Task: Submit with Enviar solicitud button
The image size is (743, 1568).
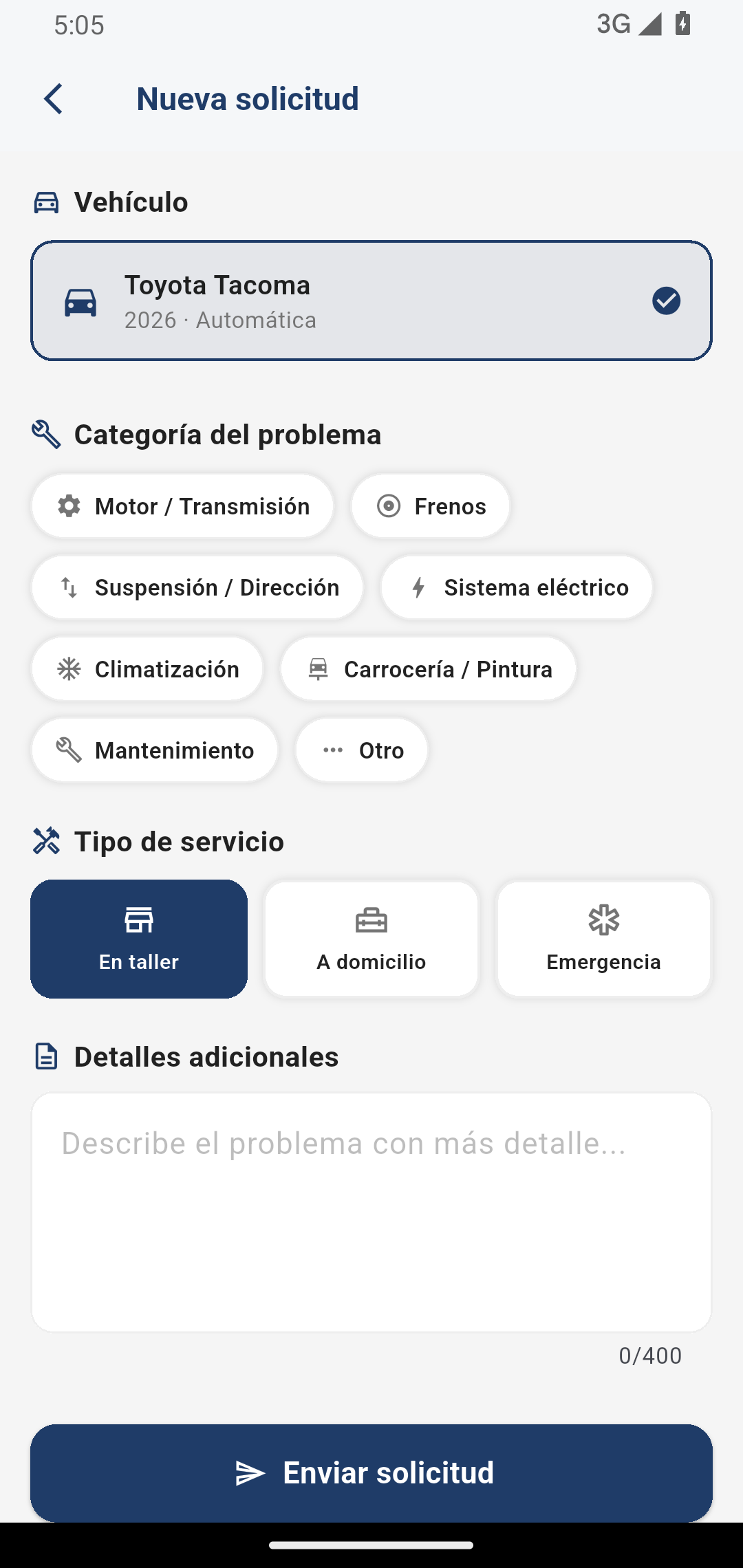Action: [371, 1472]
